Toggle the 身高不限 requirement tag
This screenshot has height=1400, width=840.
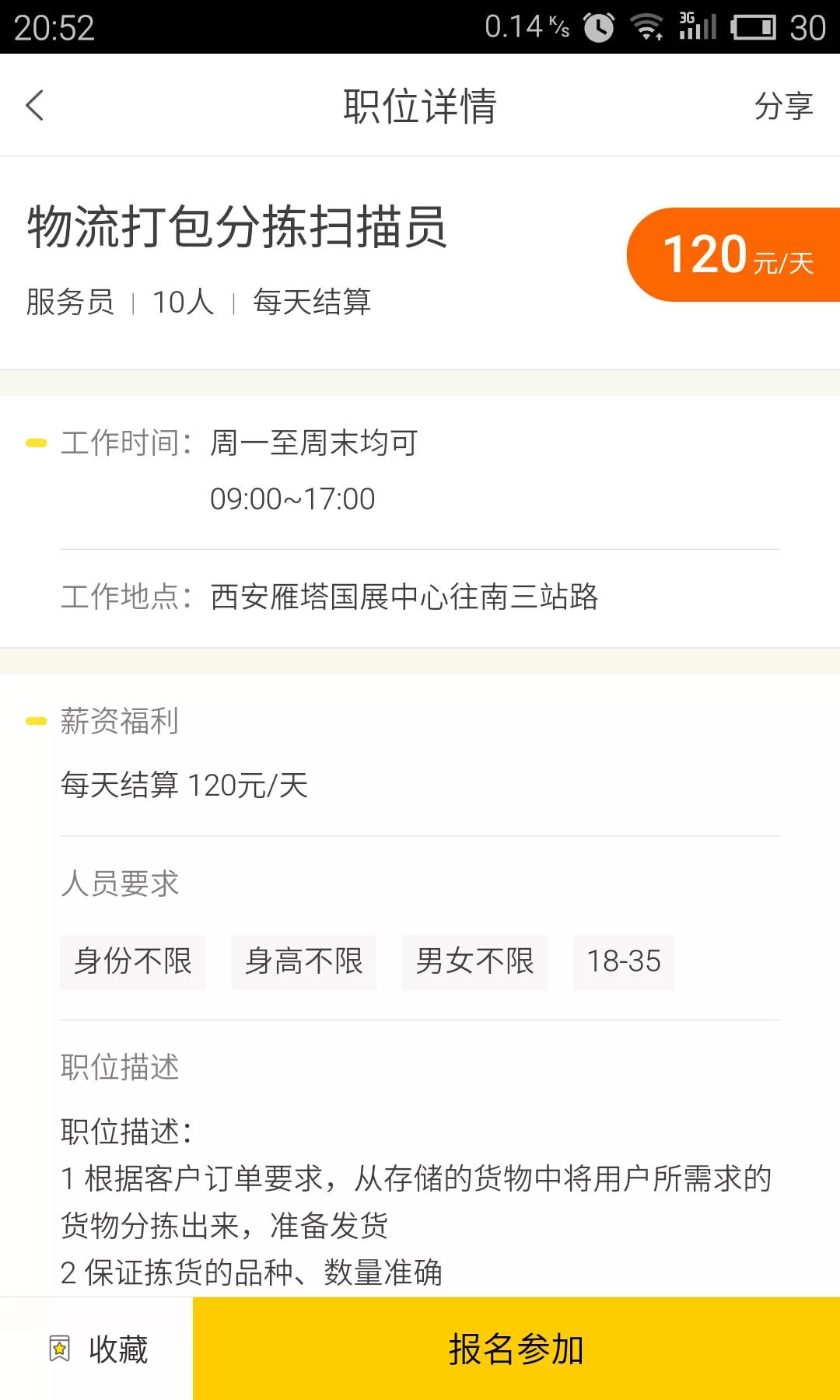(x=303, y=962)
